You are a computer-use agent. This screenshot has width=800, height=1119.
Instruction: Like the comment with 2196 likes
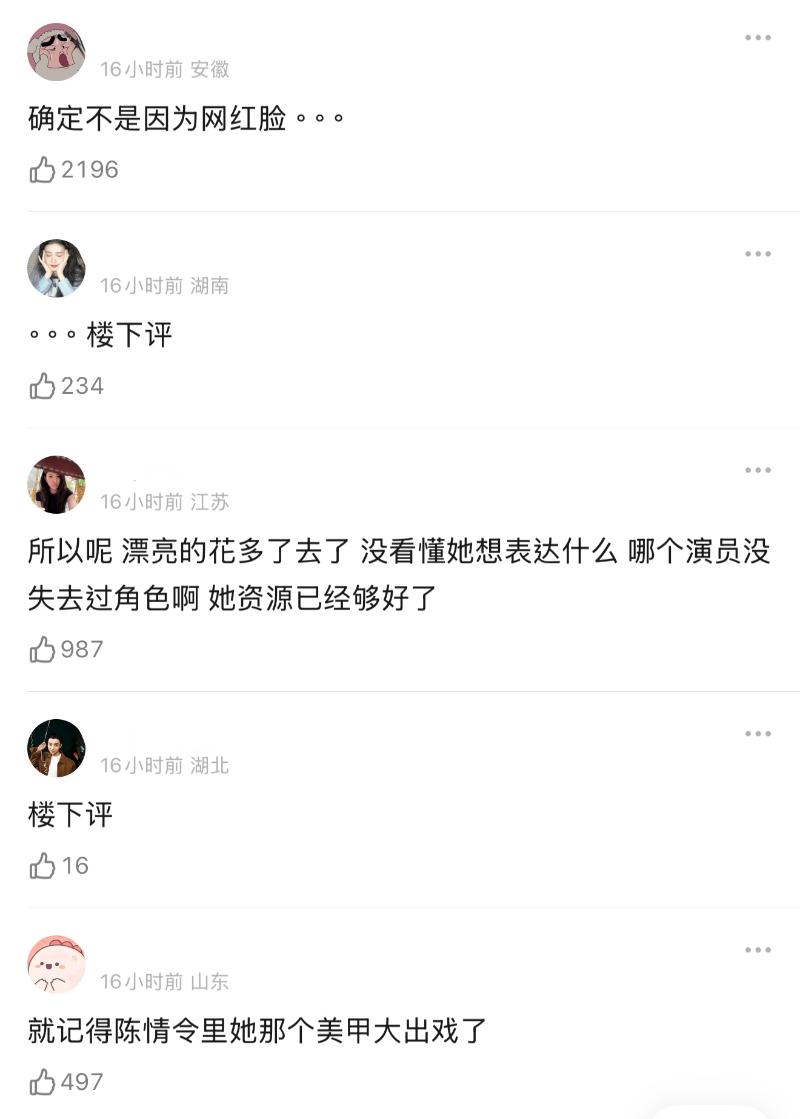pos(43,170)
